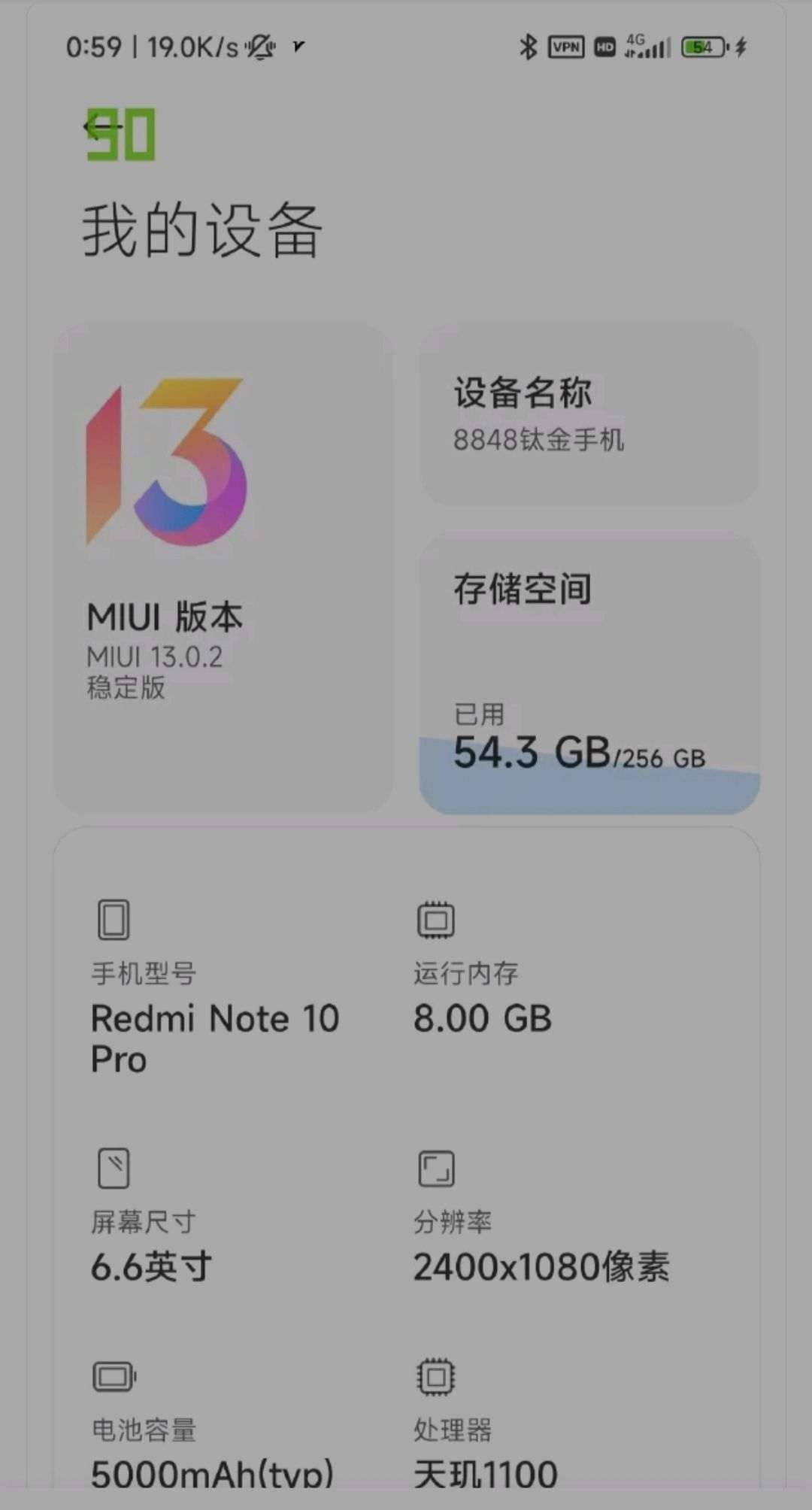Screen dimensions: 812x1510
Task: Tap the resolution icon above 分辨率
Action: [435, 1169]
